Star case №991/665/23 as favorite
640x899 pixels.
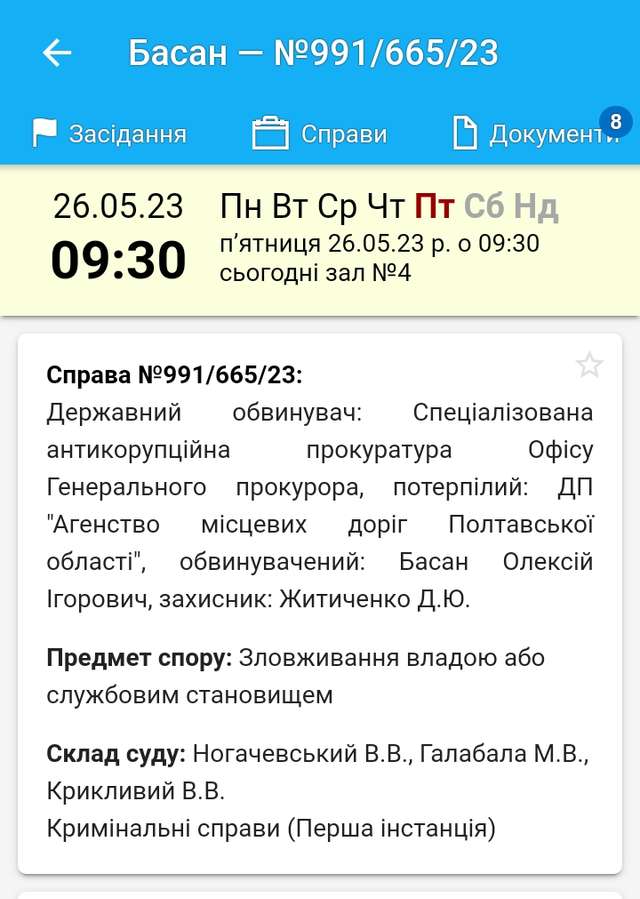click(x=590, y=365)
